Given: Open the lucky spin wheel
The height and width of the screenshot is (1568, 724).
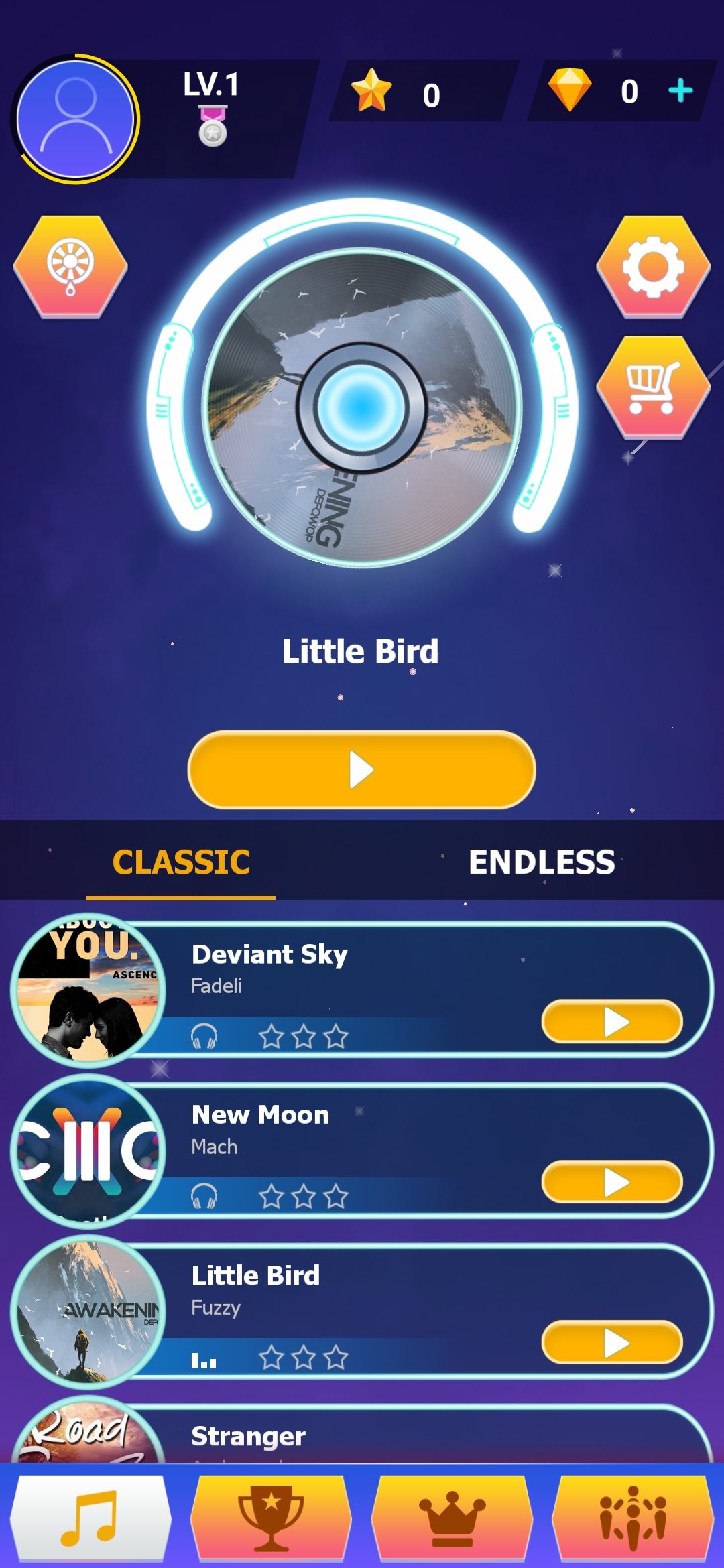Looking at the screenshot, I should (70, 267).
